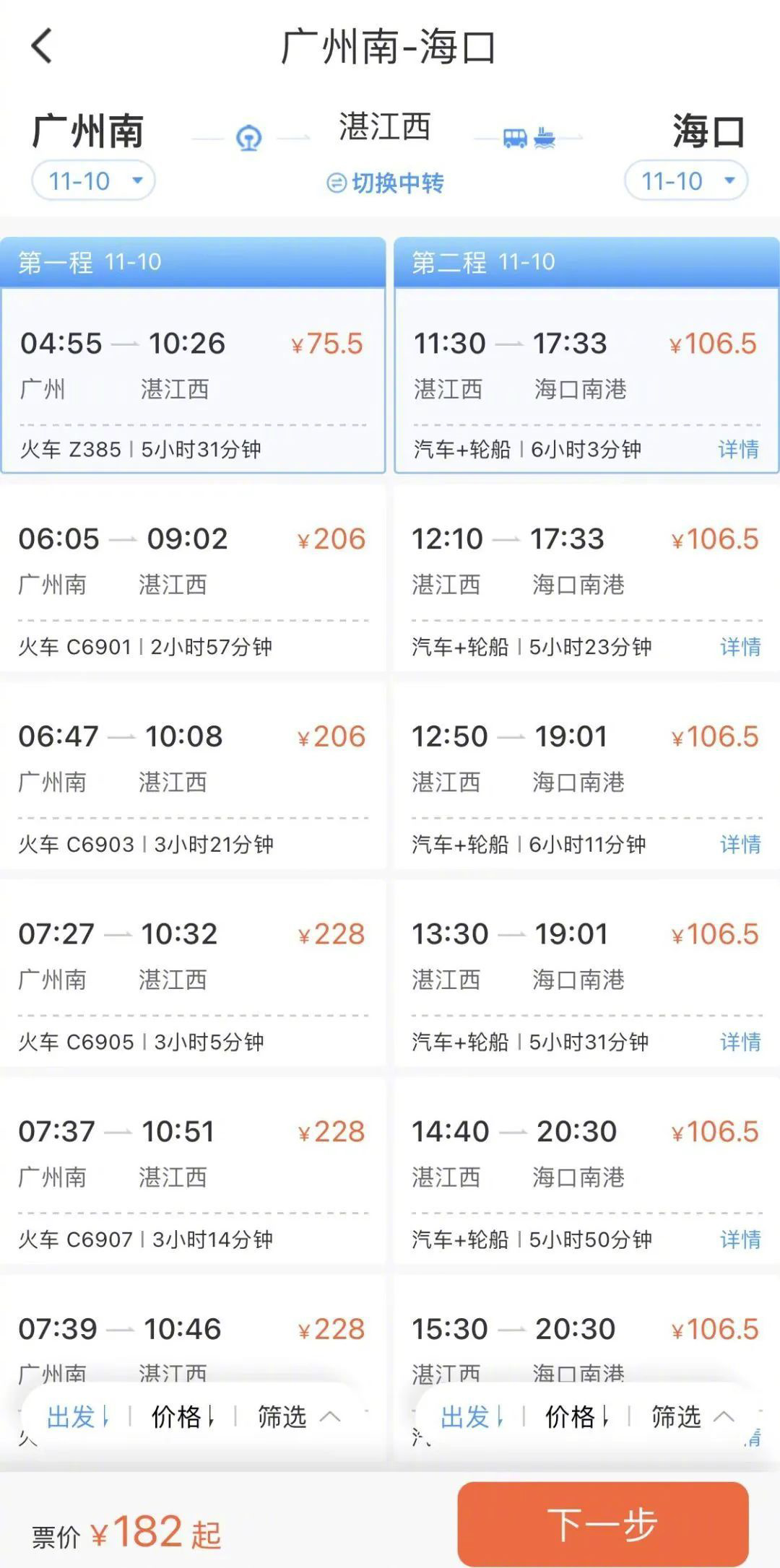780x1568 pixels.
Task: Sort second-leg trips by 价格
Action: 576,1417
